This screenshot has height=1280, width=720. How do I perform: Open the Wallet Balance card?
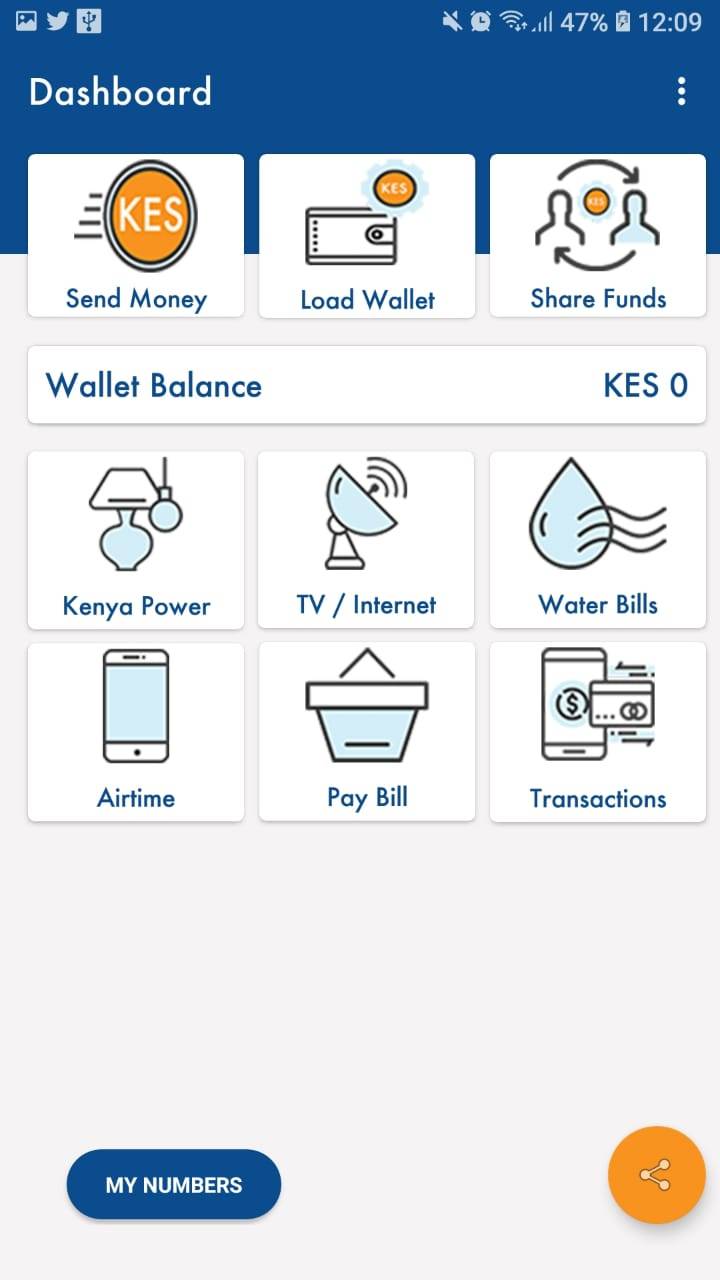pyautogui.click(x=367, y=385)
